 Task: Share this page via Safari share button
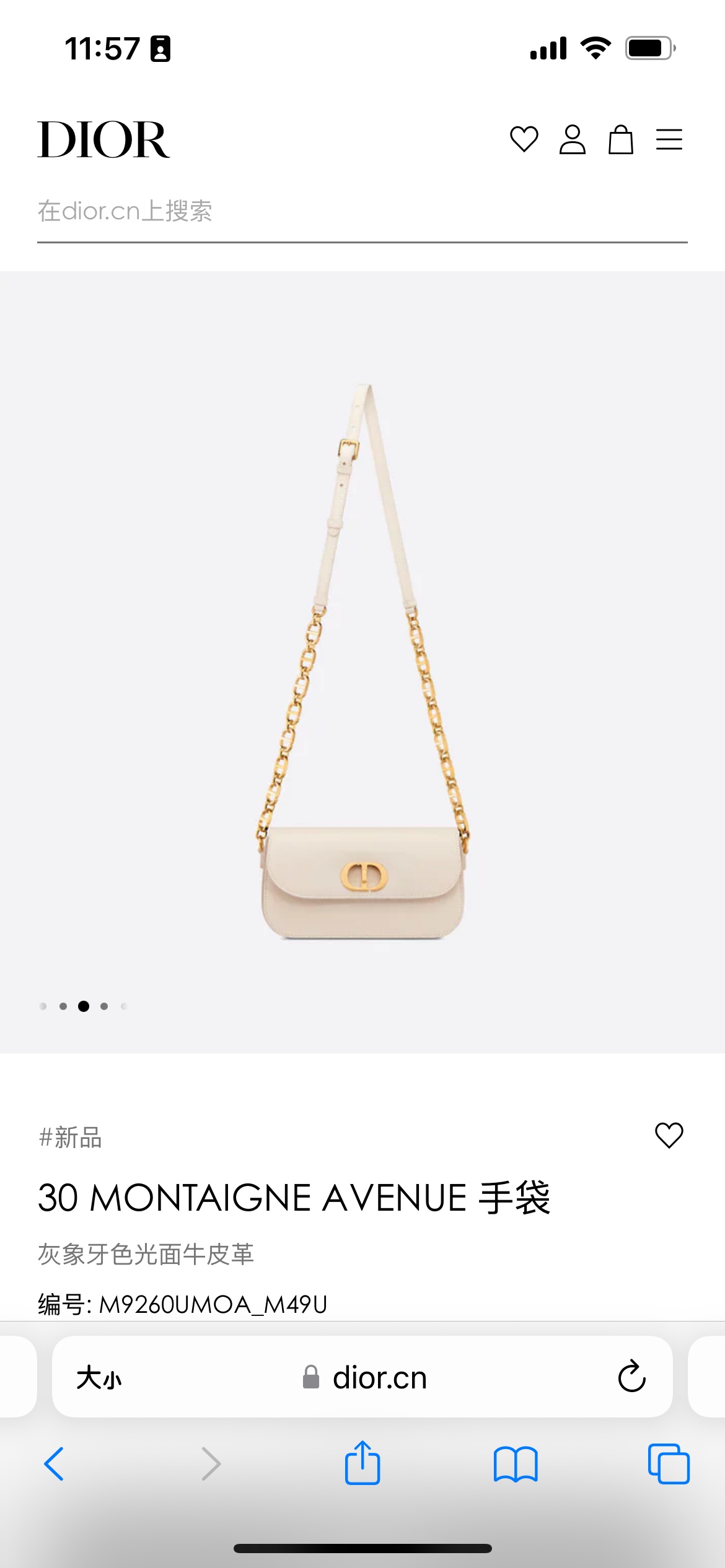[362, 1463]
